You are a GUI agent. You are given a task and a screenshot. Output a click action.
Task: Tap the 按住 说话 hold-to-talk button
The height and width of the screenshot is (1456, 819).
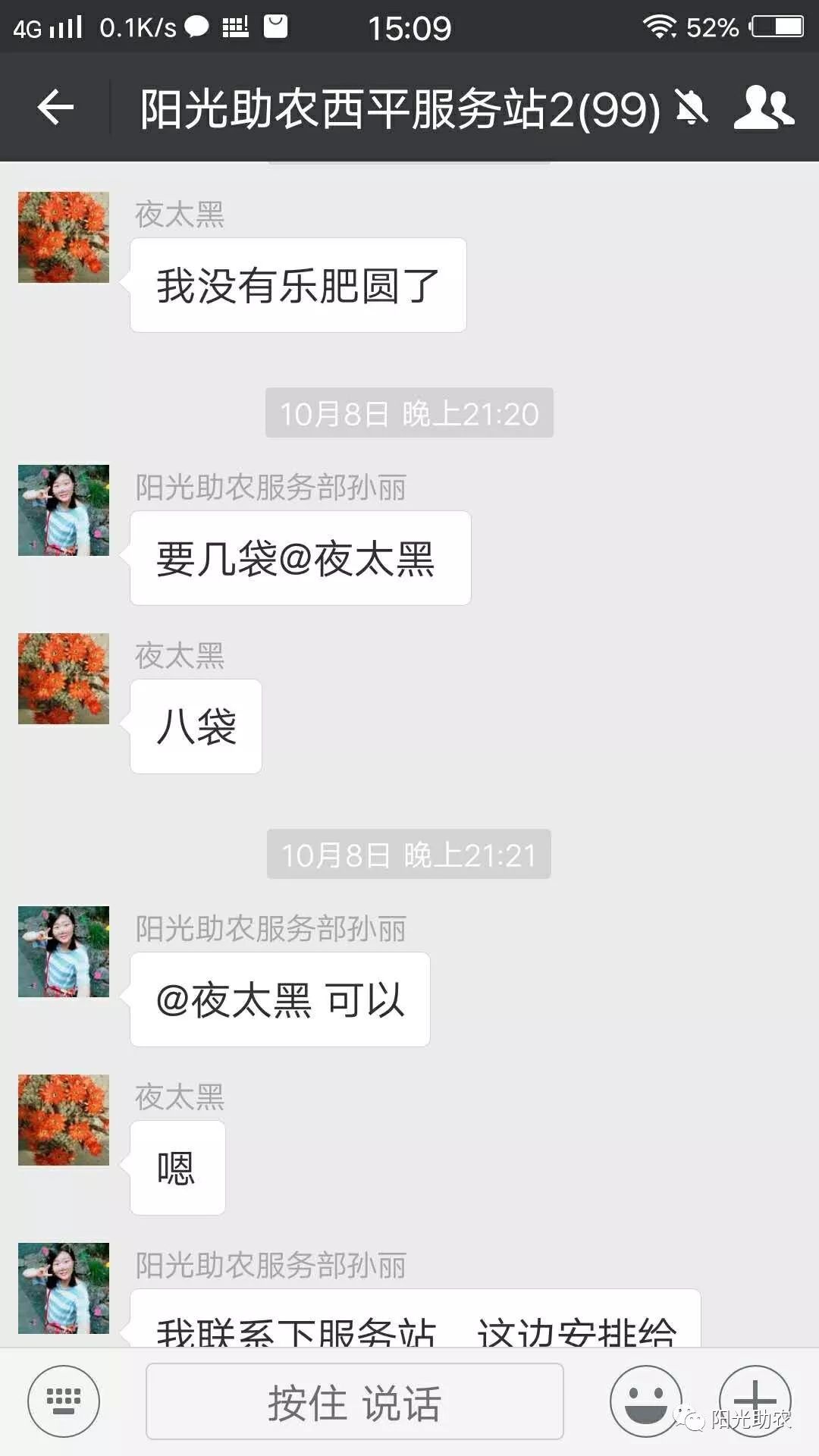coord(354,1401)
